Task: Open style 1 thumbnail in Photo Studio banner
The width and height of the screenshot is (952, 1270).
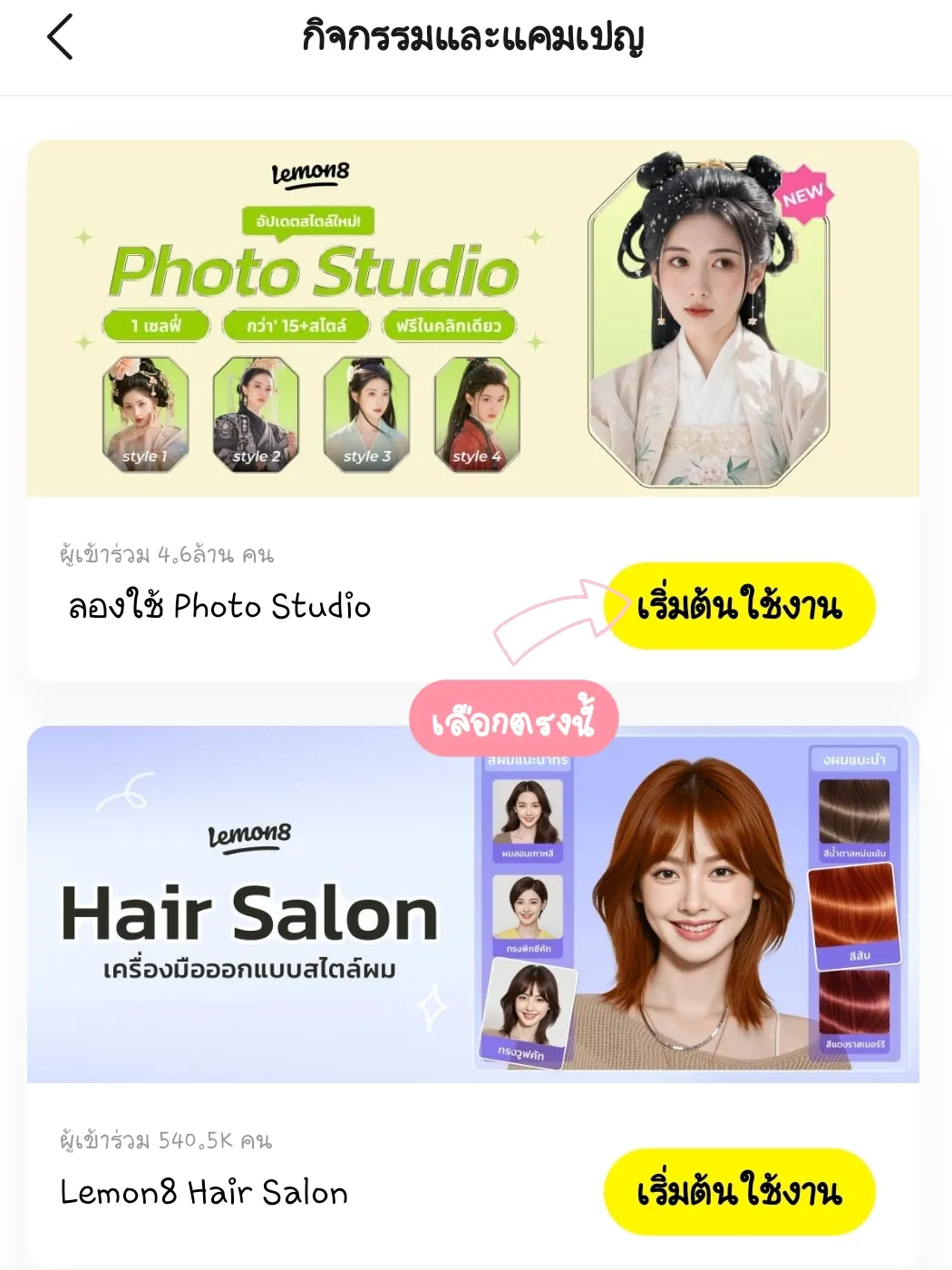Action: click(x=145, y=414)
